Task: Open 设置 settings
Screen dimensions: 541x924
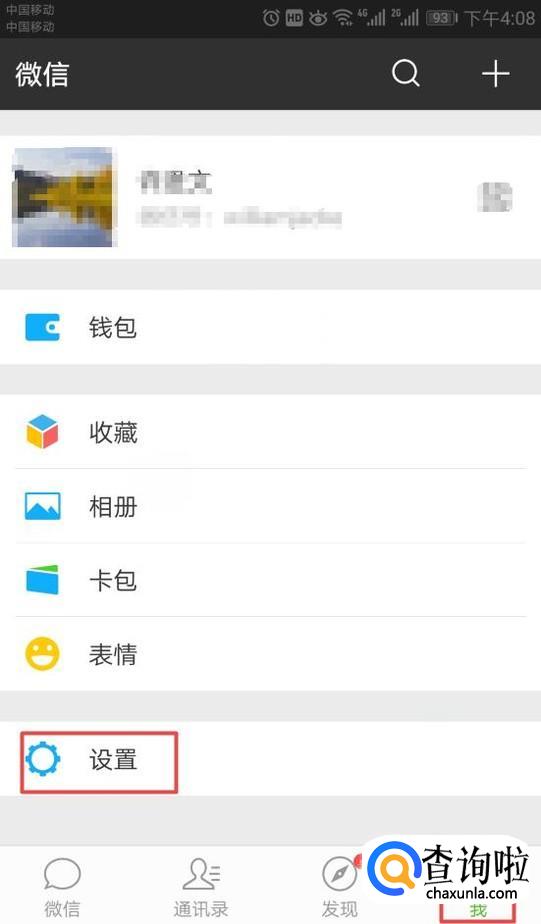Action: [x=270, y=759]
